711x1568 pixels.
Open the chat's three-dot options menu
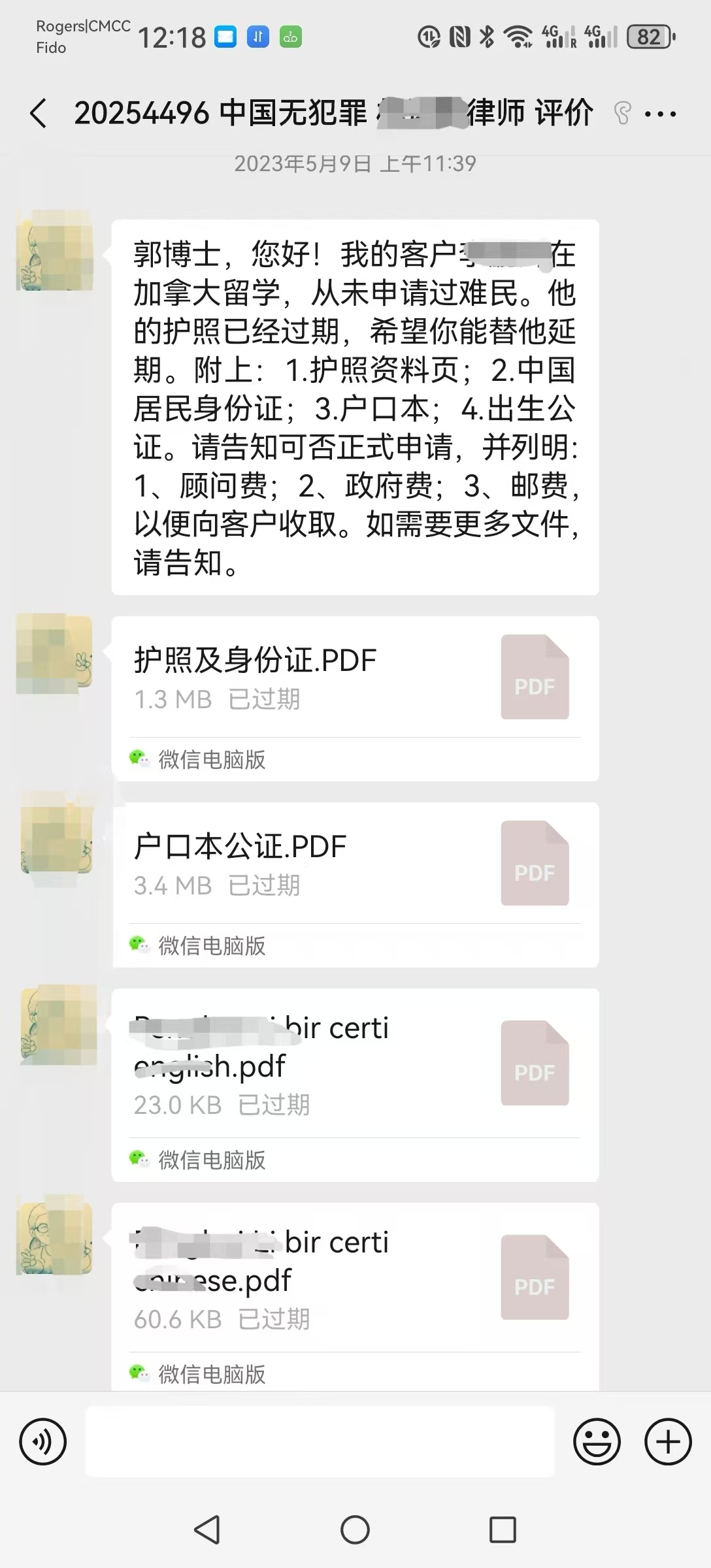660,114
